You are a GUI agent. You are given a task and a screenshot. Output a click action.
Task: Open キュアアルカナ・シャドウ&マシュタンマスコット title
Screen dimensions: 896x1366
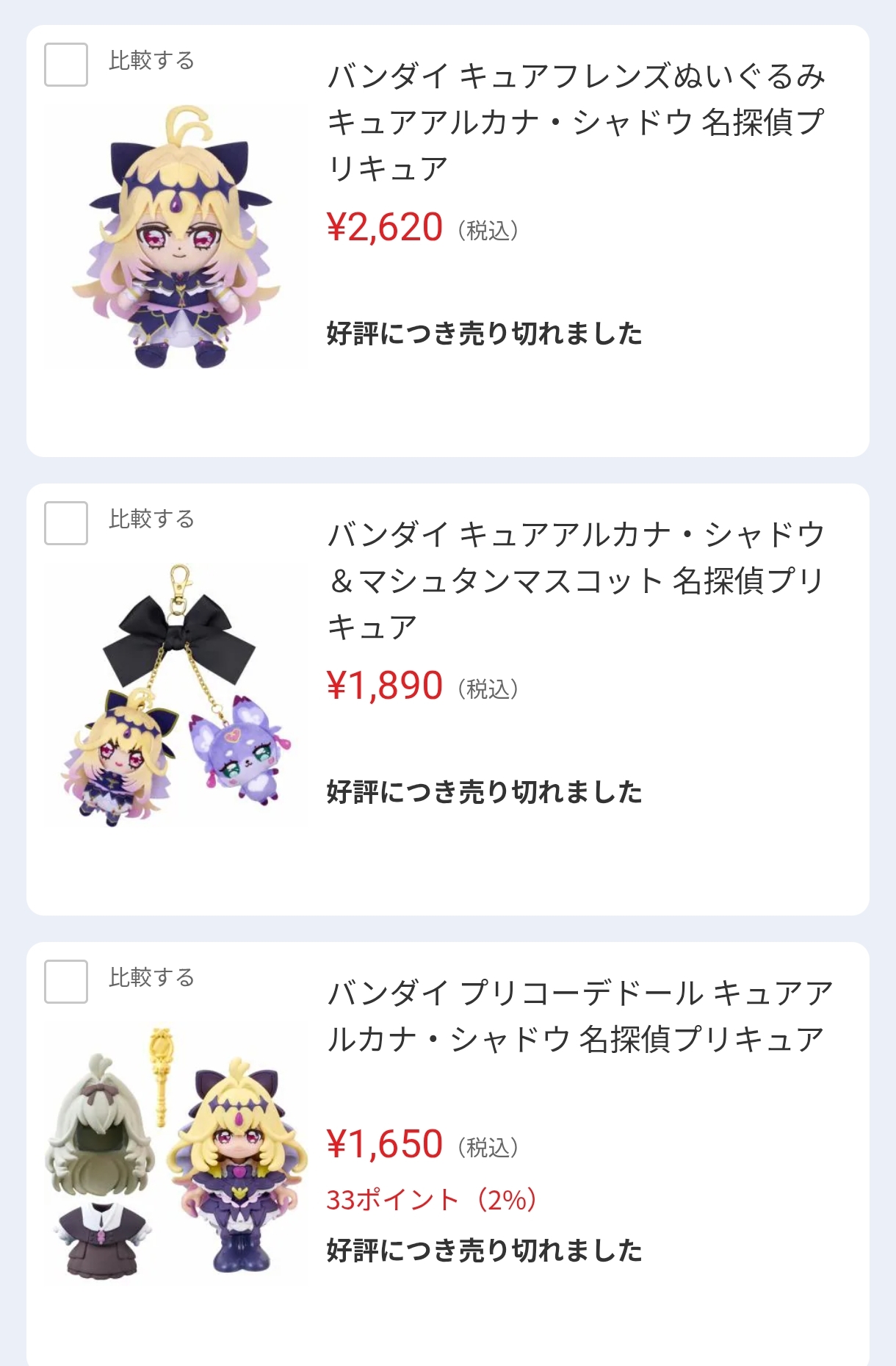577,580
